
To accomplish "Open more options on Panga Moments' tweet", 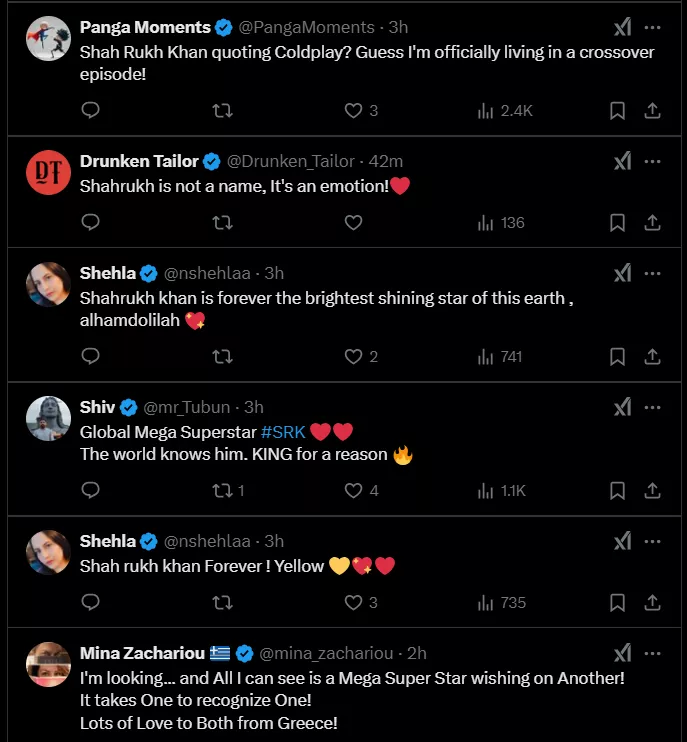I will [x=652, y=27].
